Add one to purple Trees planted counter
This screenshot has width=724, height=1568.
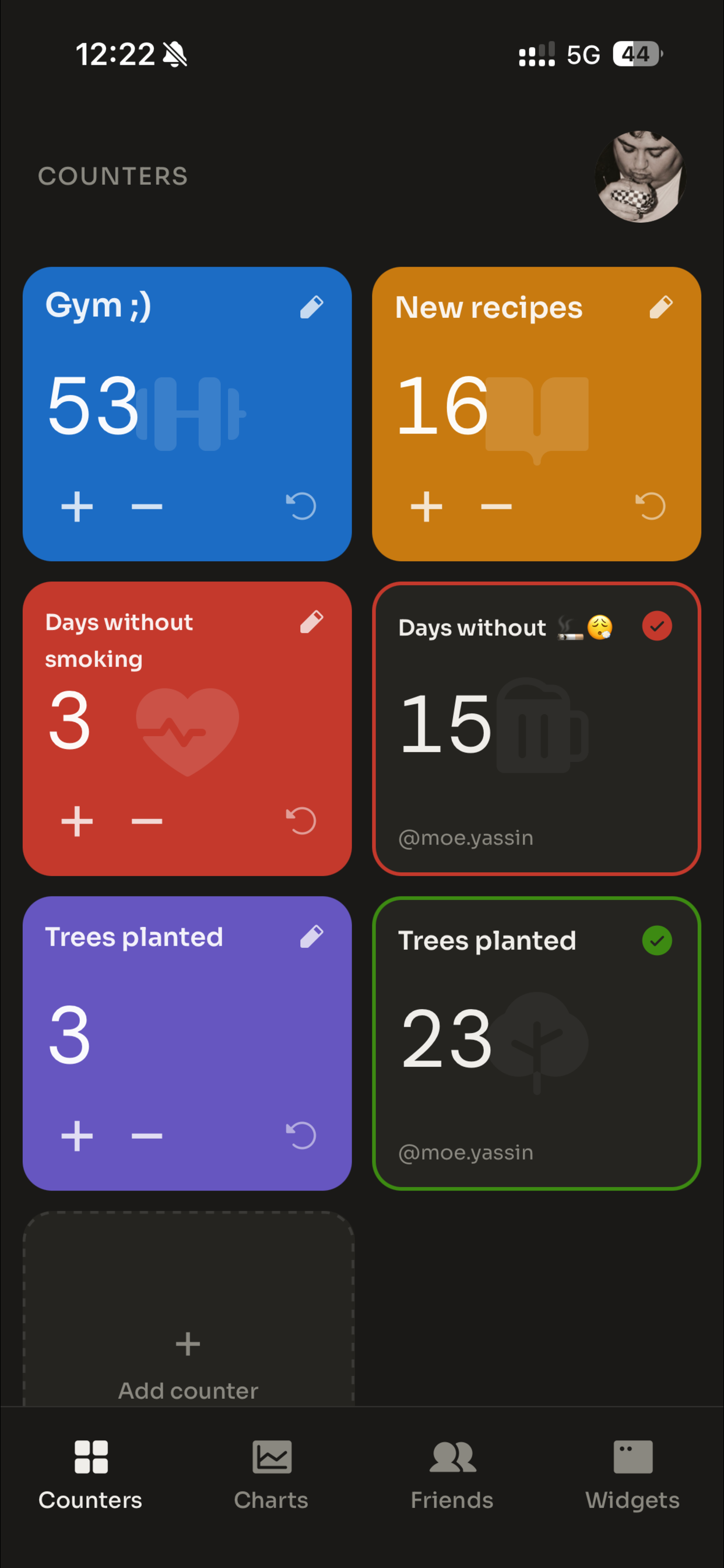tap(78, 1136)
